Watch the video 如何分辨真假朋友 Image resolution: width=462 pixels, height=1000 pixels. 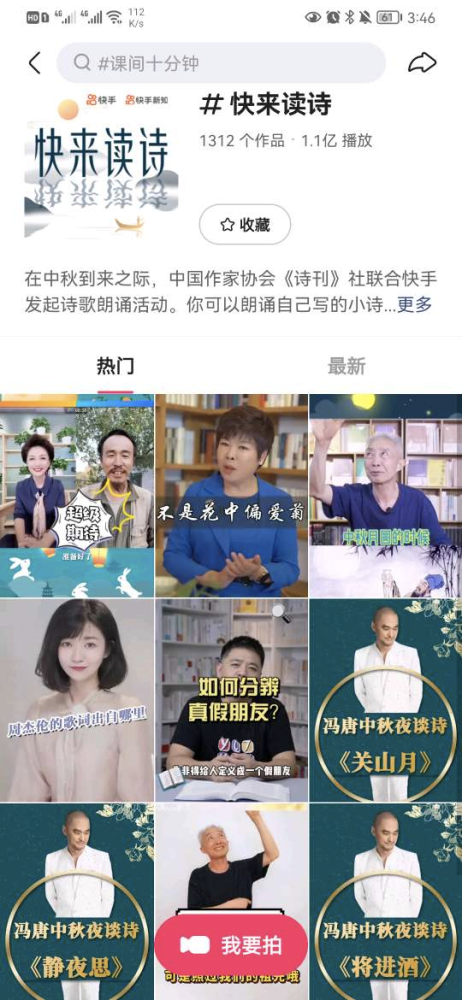coord(231,700)
